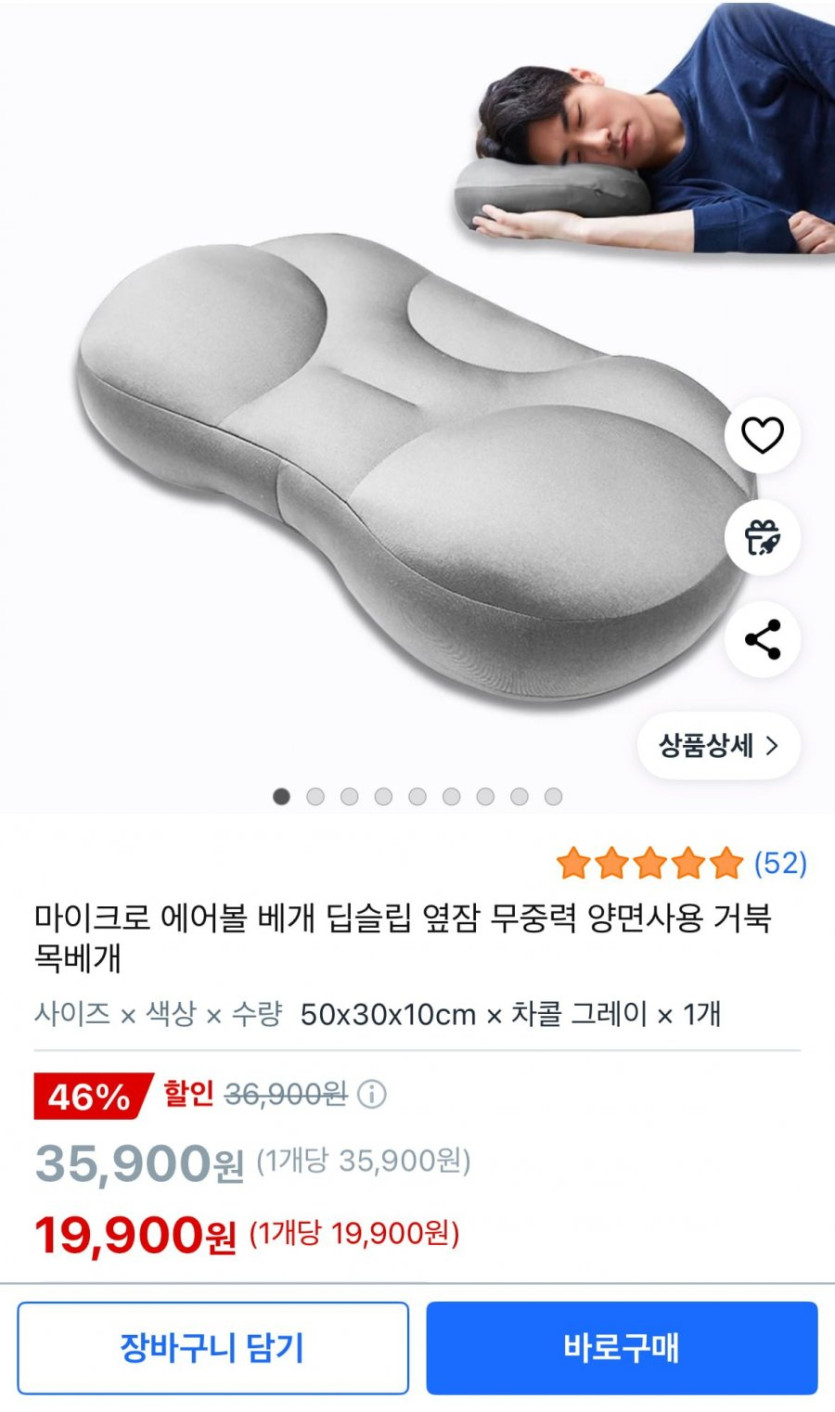Tap the gift icon button
This screenshot has width=835, height=1412.
tap(762, 537)
